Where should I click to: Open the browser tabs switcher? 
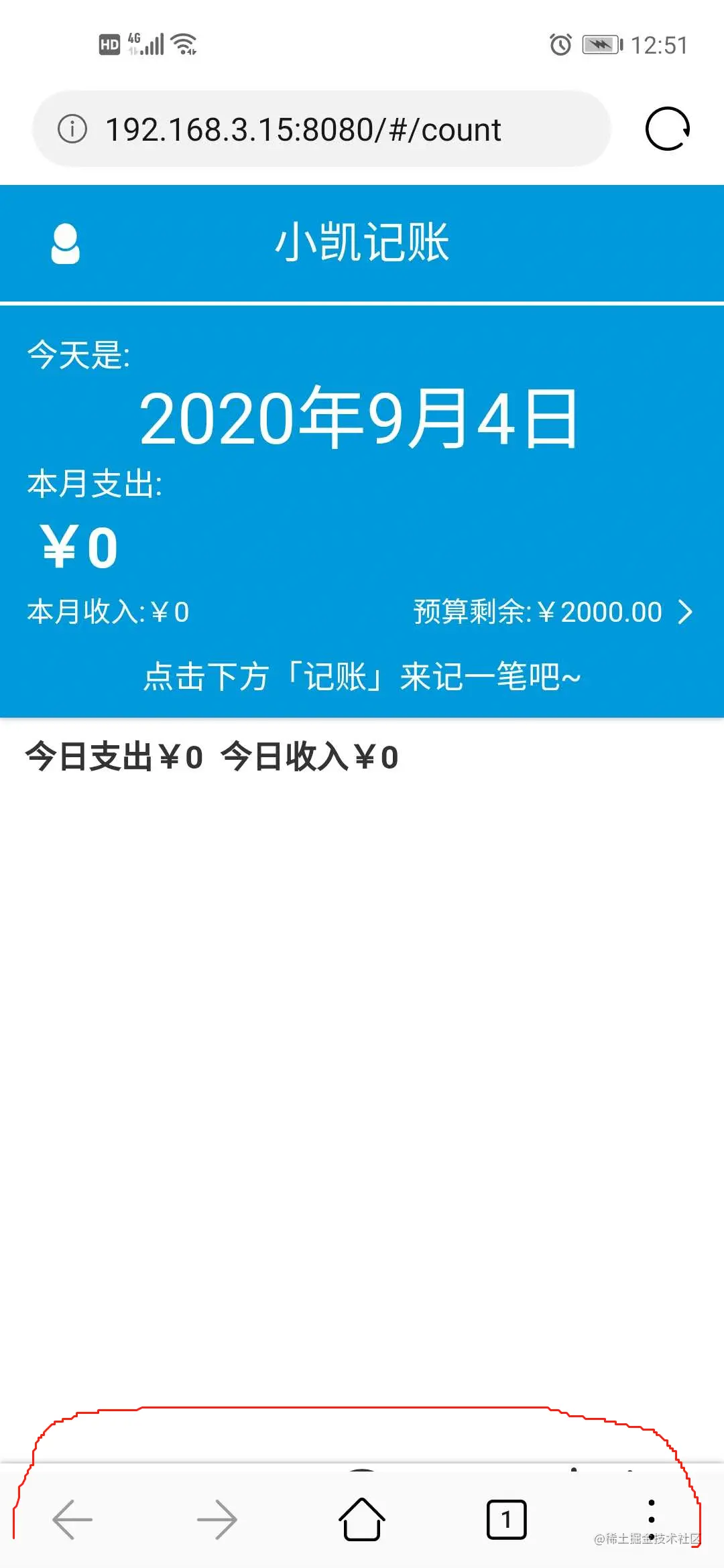(x=506, y=1519)
